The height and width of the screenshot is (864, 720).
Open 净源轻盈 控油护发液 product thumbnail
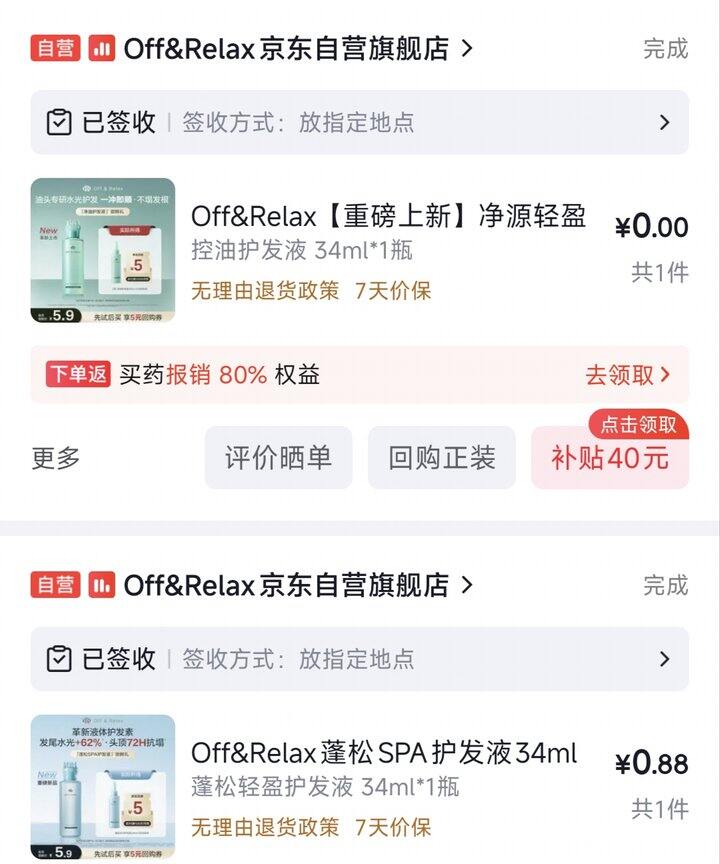103,250
